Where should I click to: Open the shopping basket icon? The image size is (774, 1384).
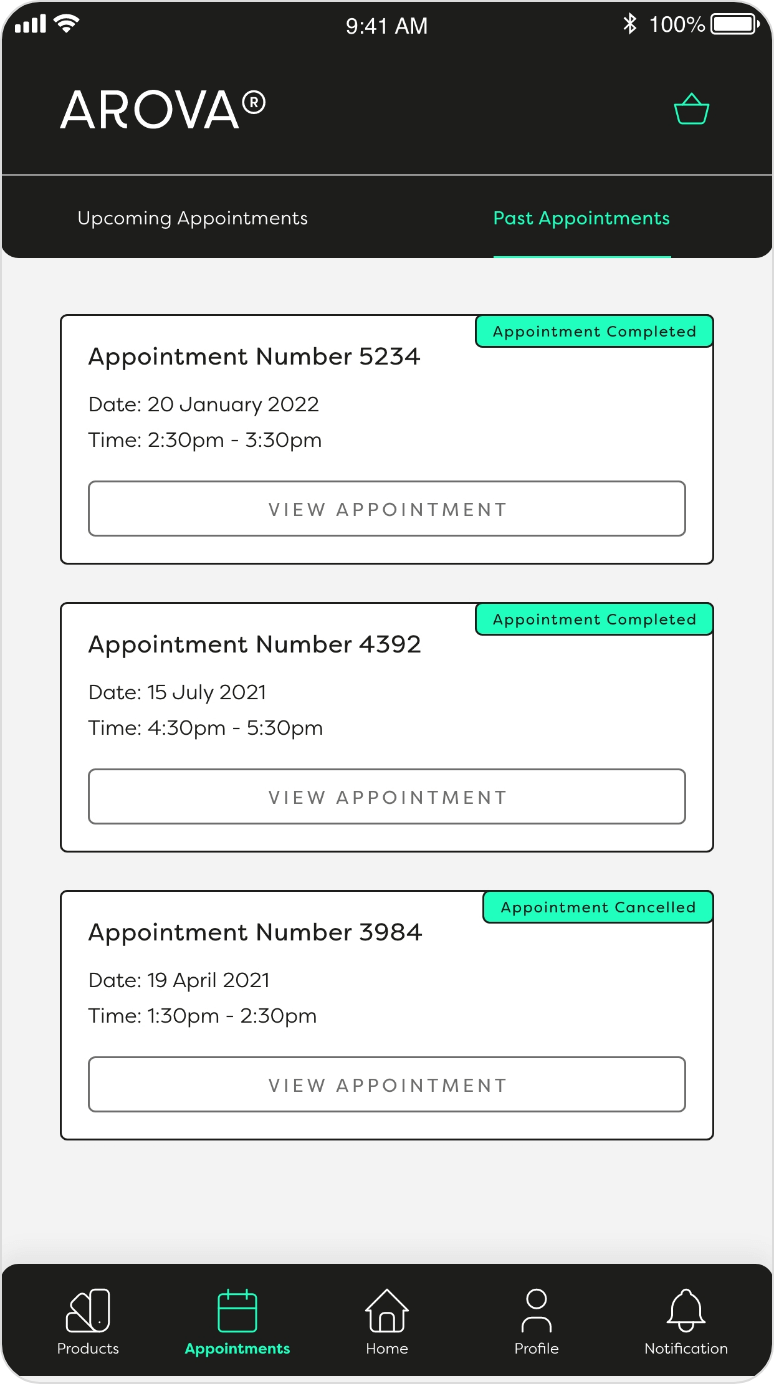click(x=691, y=109)
